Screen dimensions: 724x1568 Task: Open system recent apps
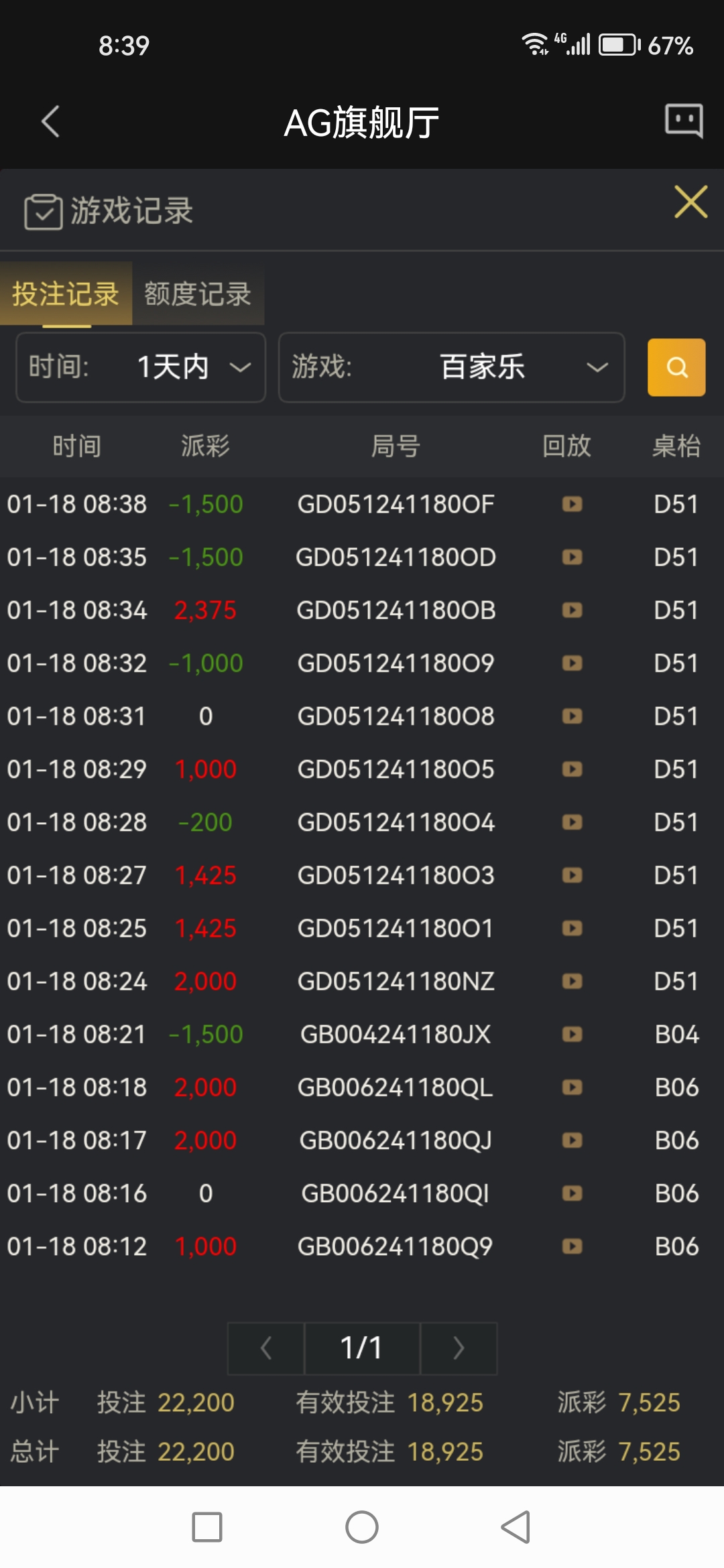[x=207, y=1527]
